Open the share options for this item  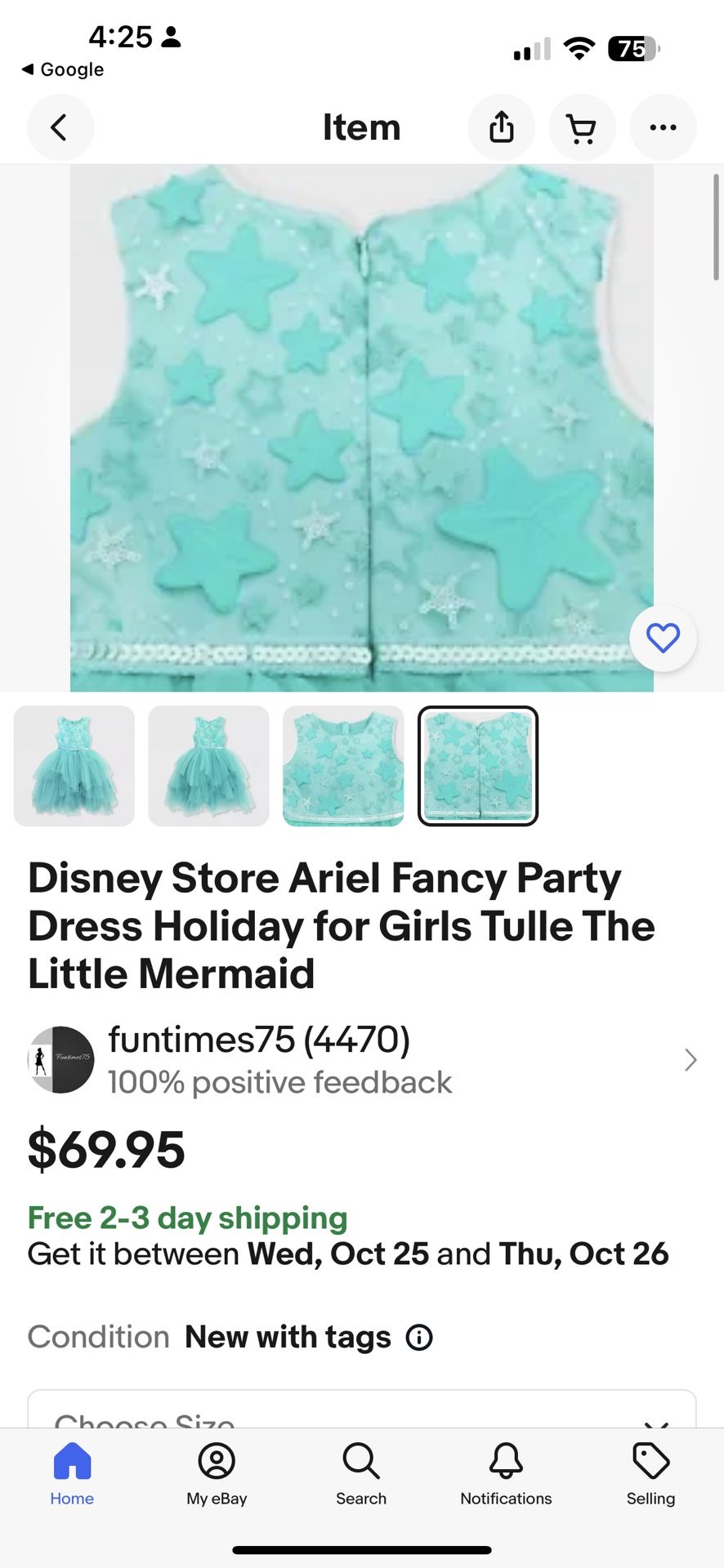click(502, 127)
